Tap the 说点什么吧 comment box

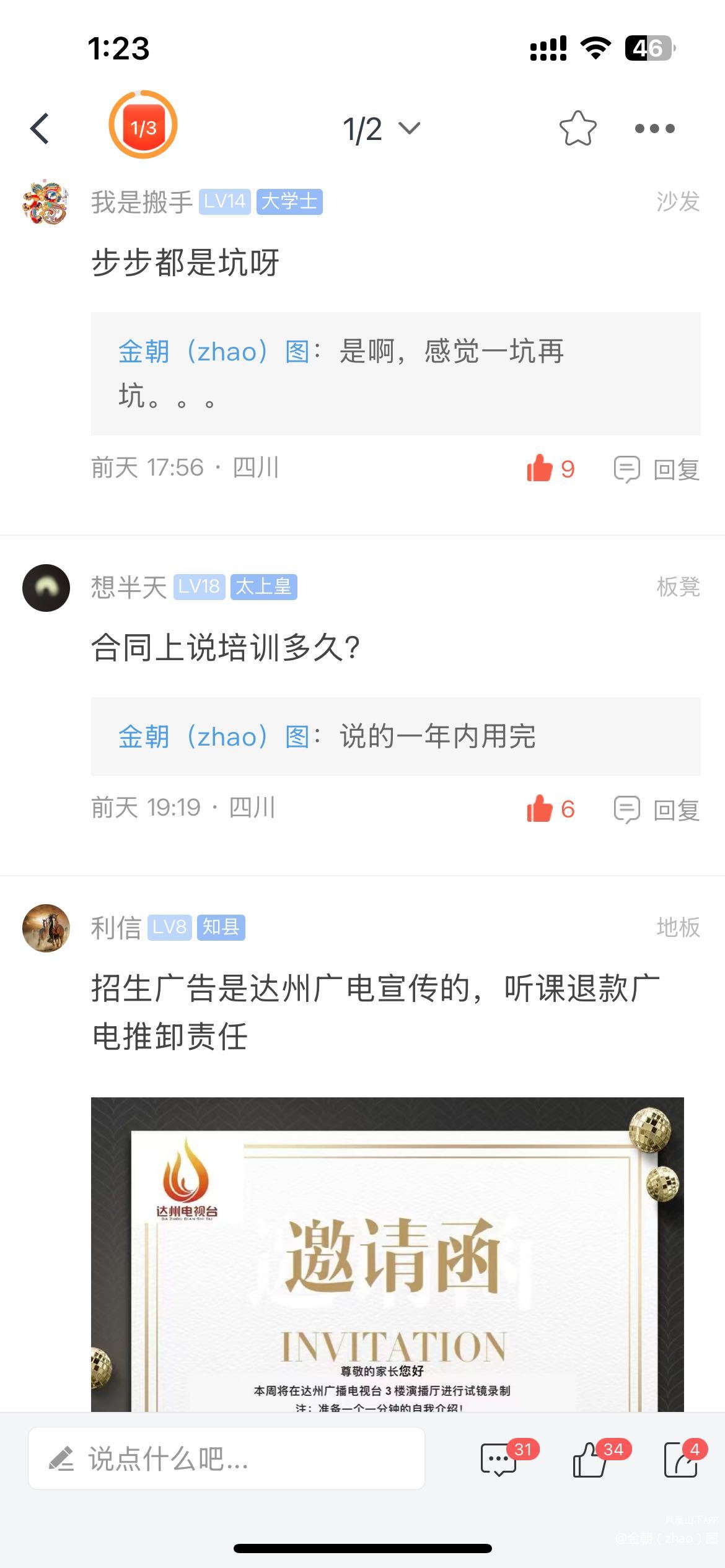(226, 1458)
